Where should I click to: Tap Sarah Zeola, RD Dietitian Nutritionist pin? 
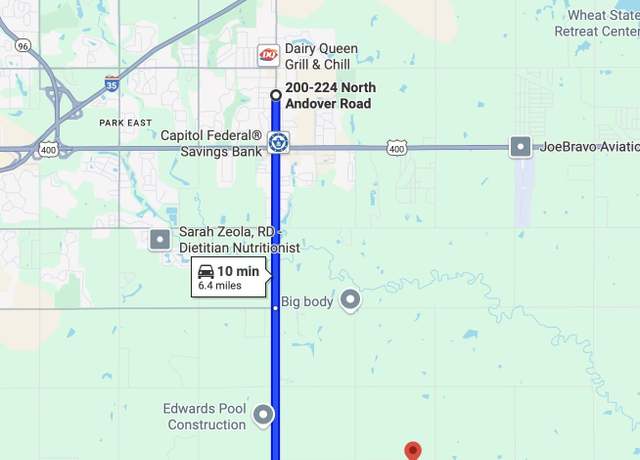tap(160, 239)
